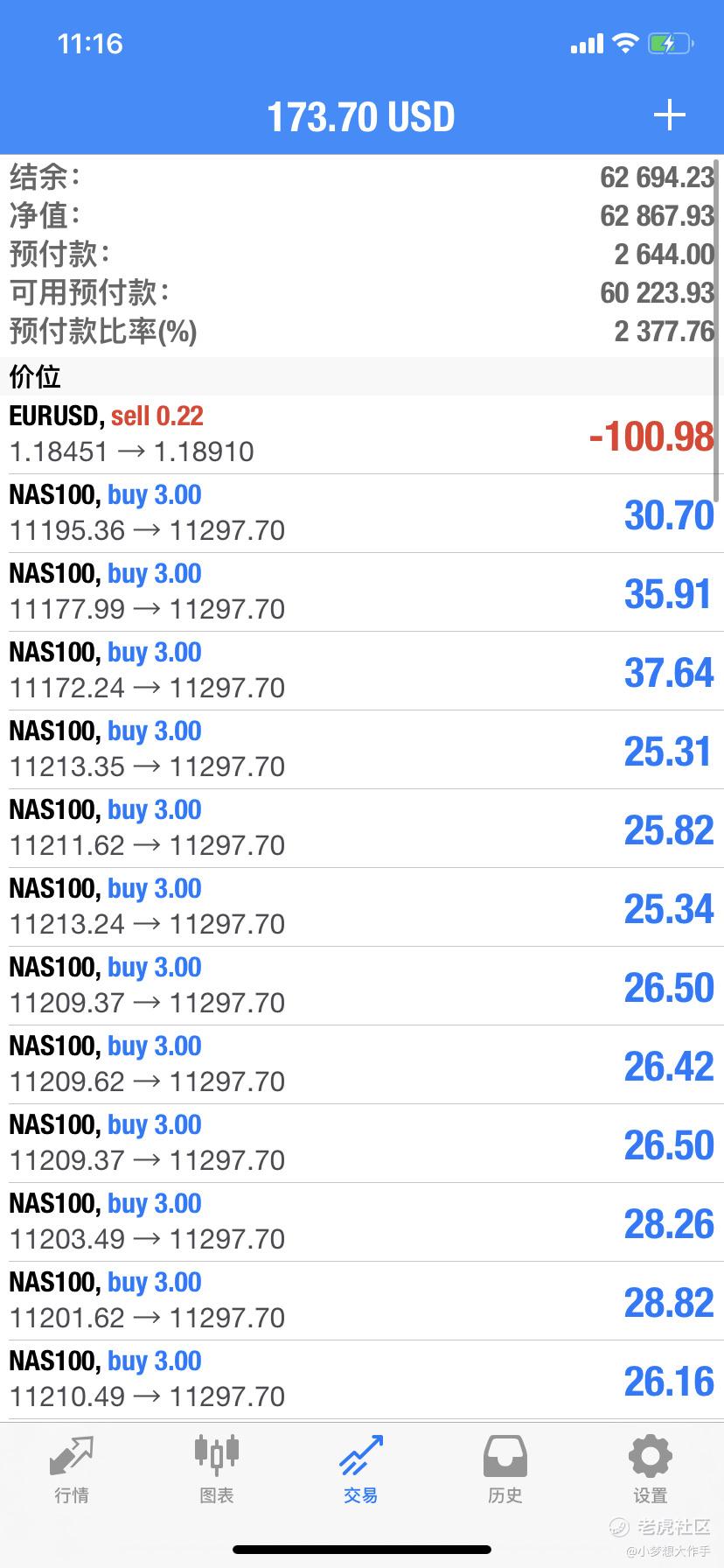View the NAS100 position with profit 26.16
Image resolution: width=724 pixels, height=1568 pixels.
pos(362,1380)
